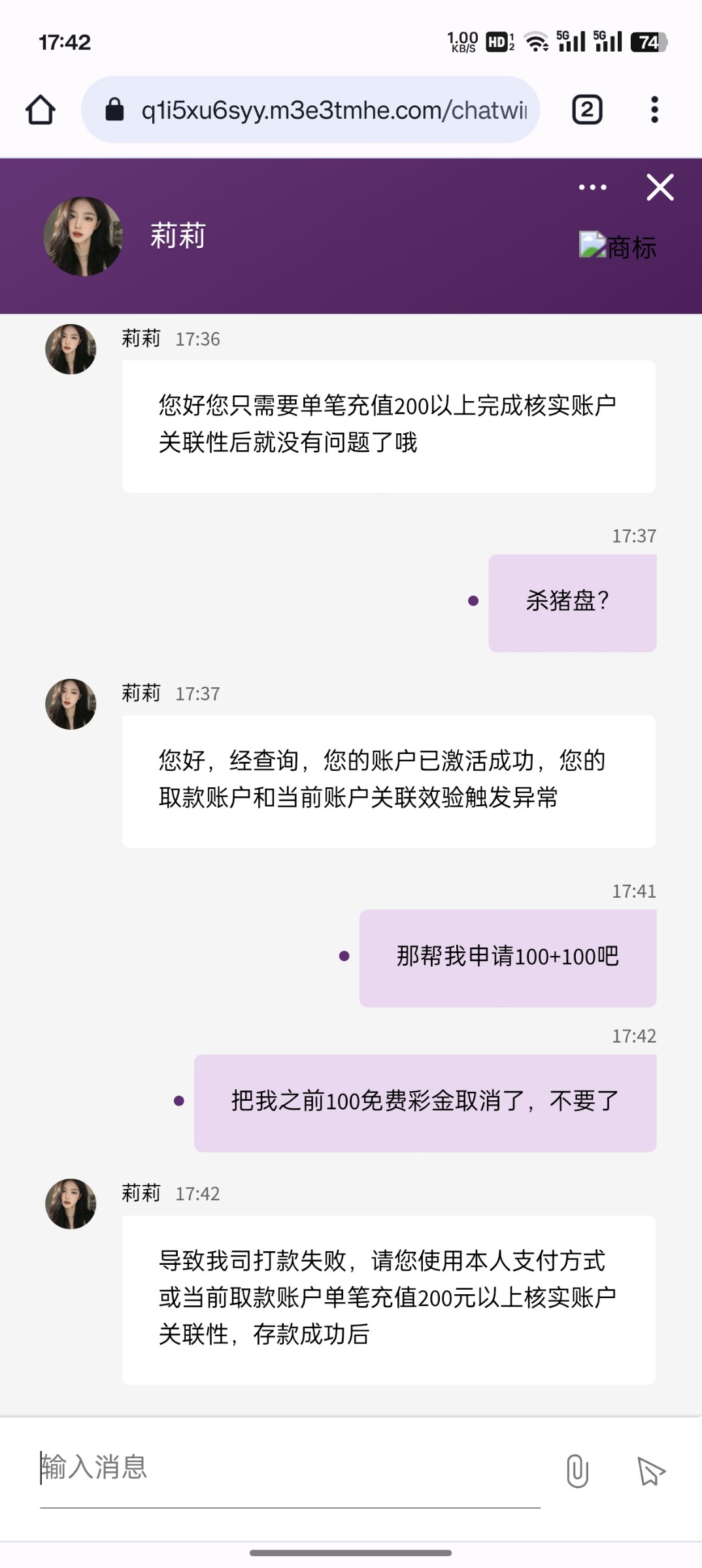Attach a file with the paperclip

point(577,1471)
